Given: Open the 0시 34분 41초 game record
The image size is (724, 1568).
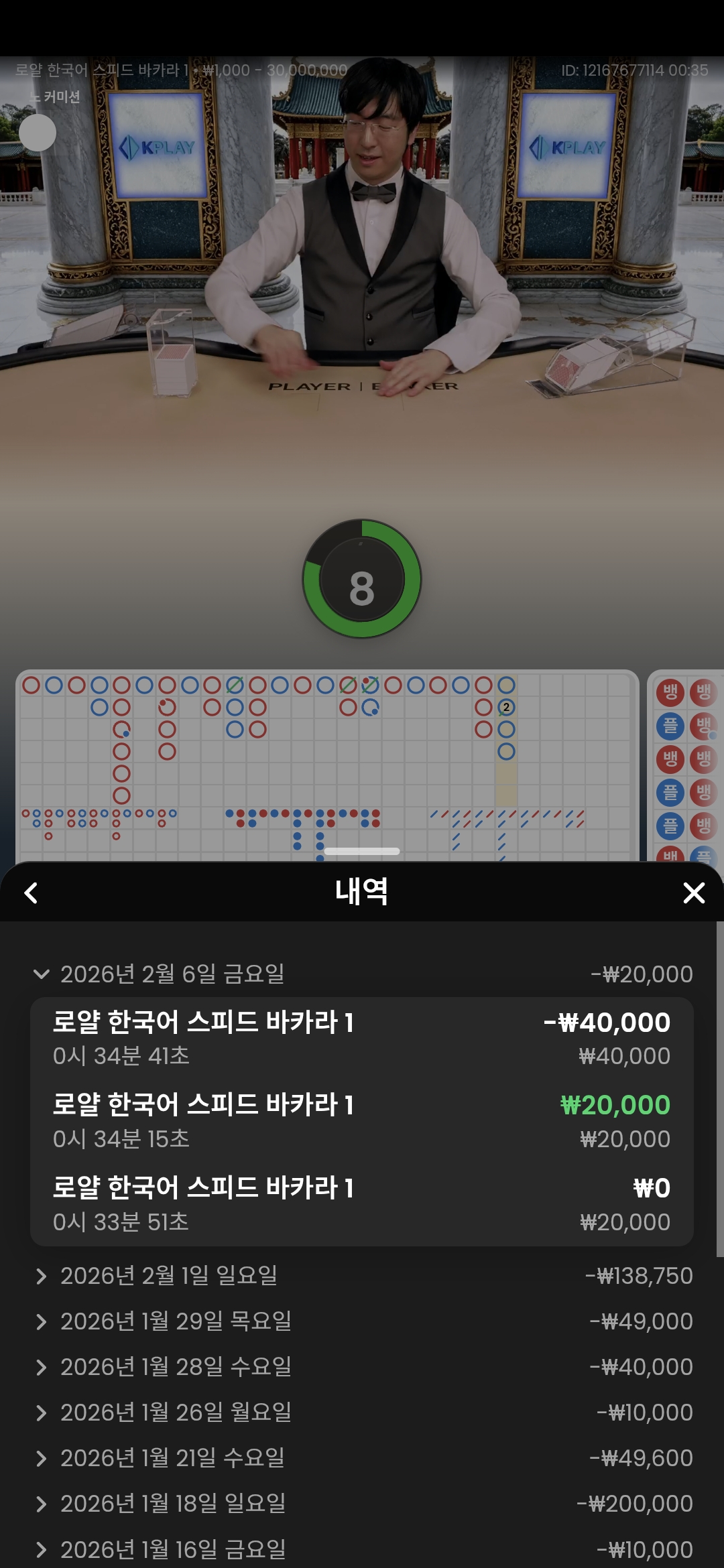Looking at the screenshot, I should click(x=362, y=1038).
